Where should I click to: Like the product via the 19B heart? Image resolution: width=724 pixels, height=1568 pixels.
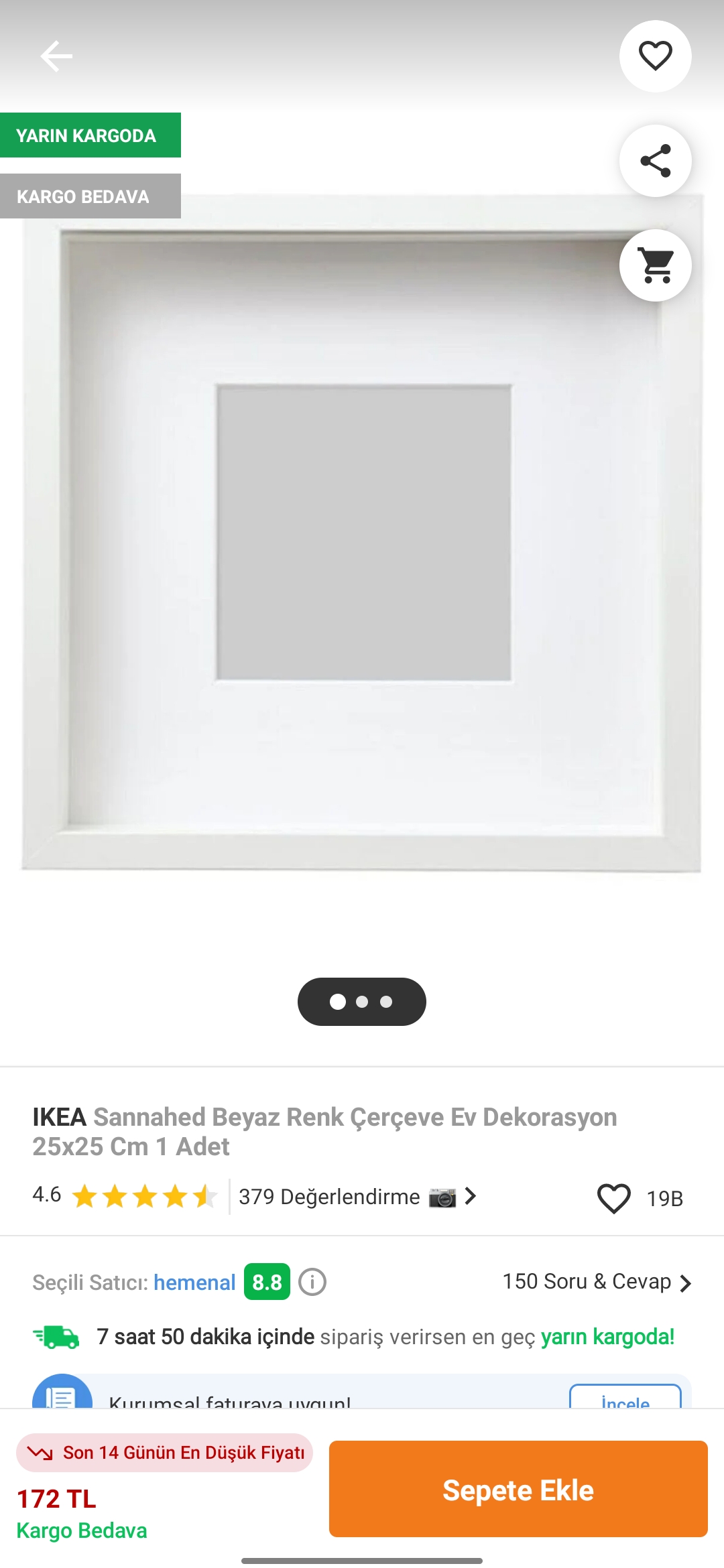[x=613, y=1198]
